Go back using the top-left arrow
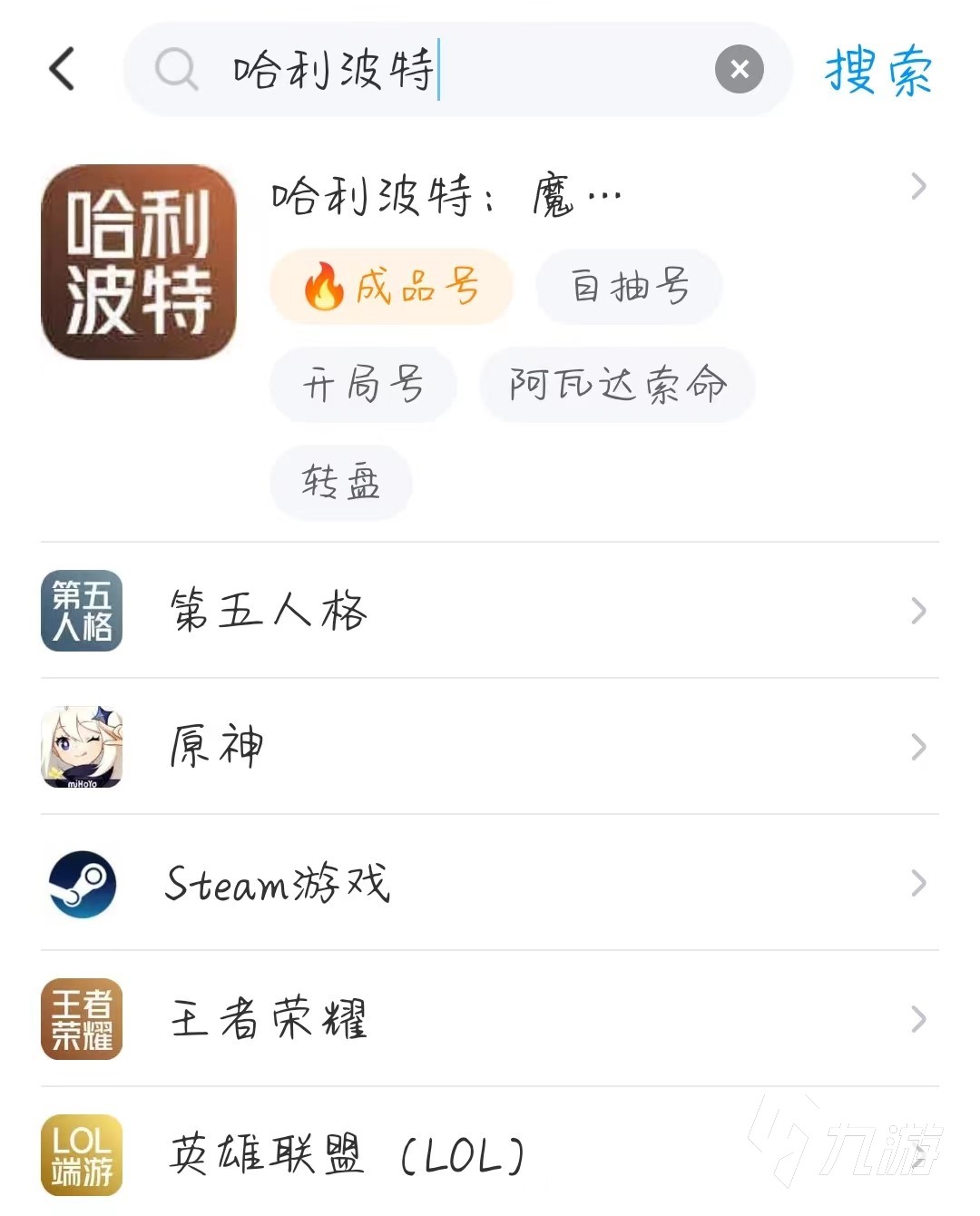Screen dimensions: 980x1216 point(62,69)
